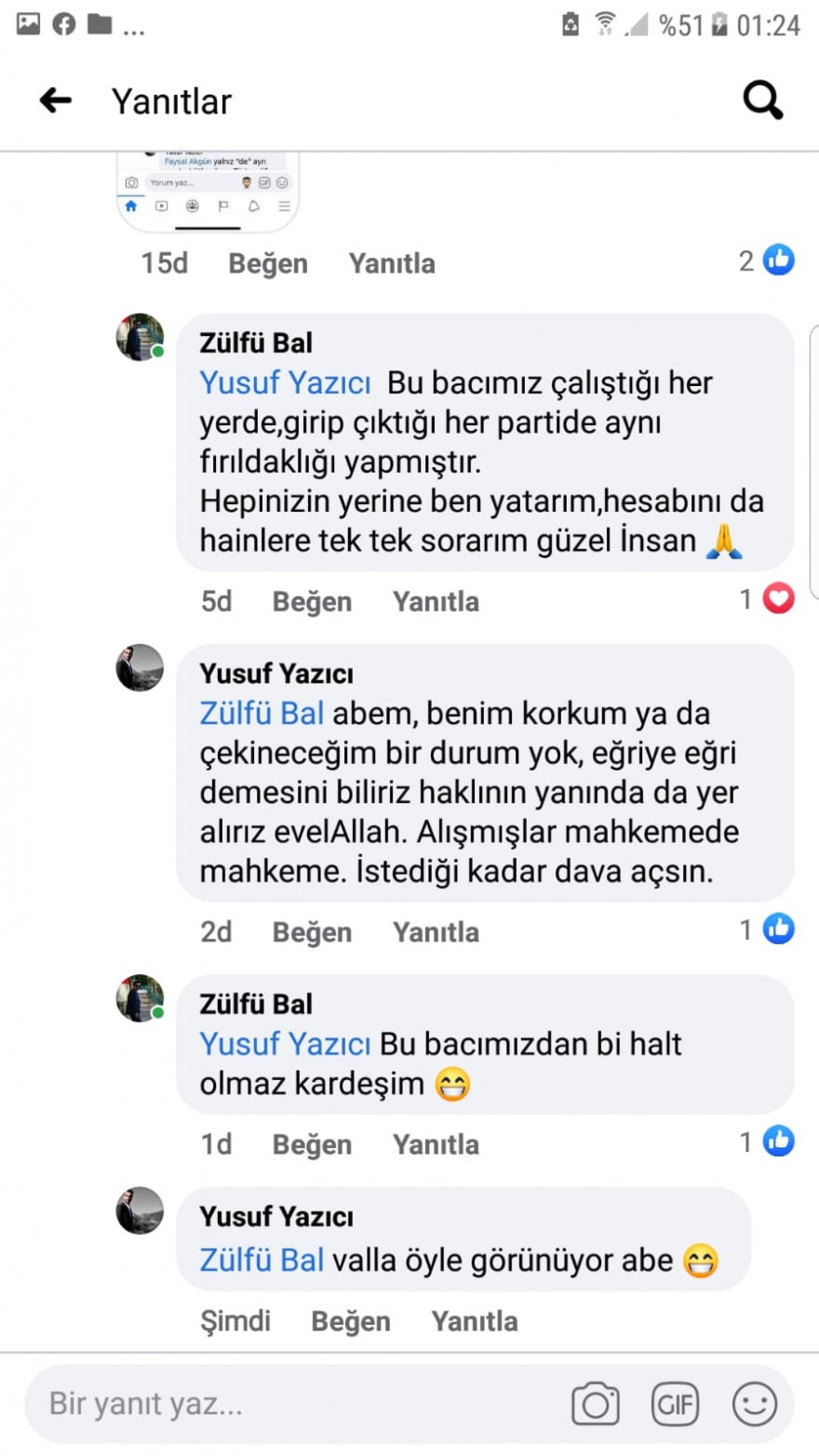Like Zülfü Bal's 1d comment
The width and height of the screenshot is (819, 1456).
click(x=312, y=1143)
